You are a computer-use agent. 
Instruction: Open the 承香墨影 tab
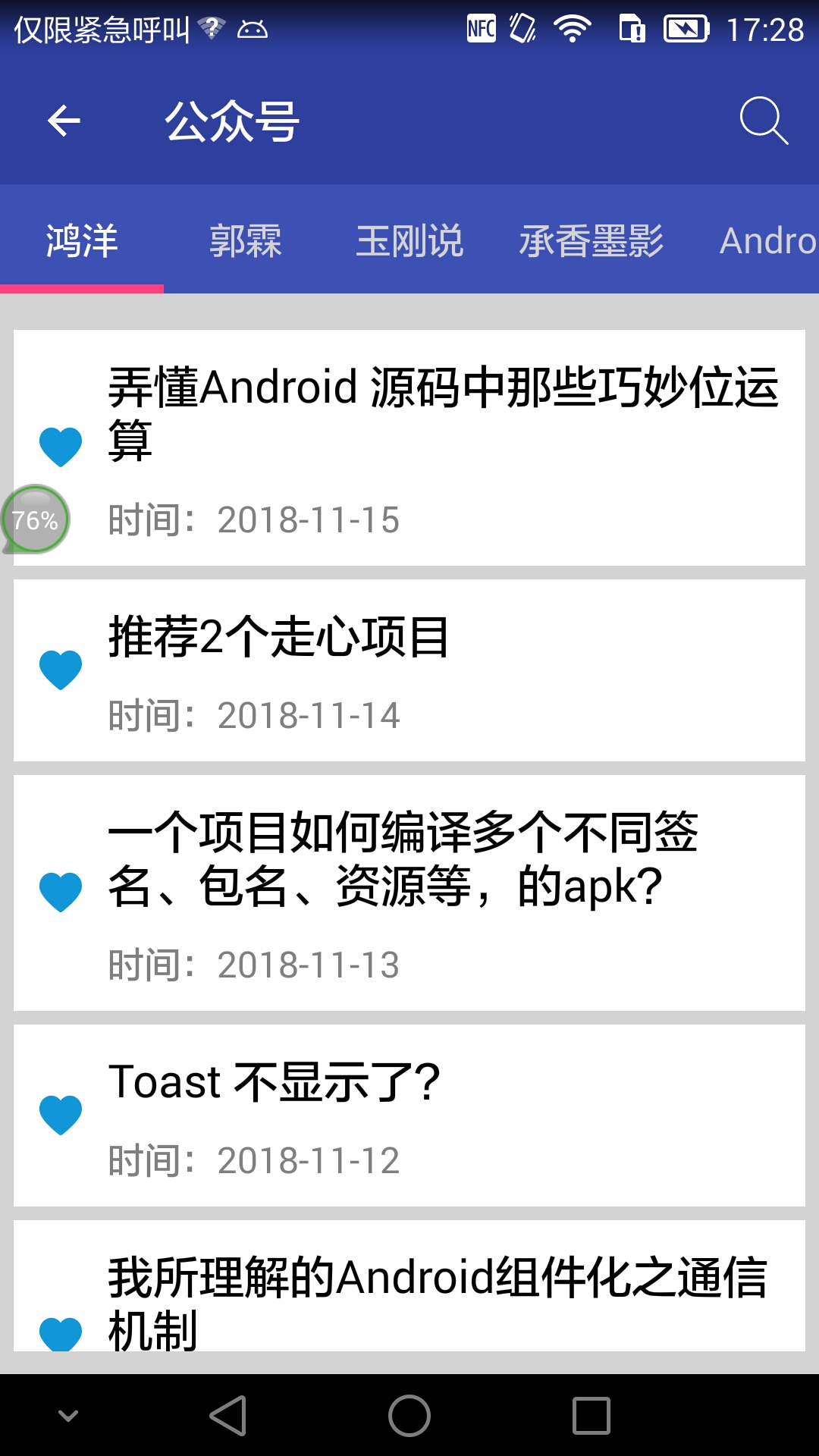pyautogui.click(x=591, y=241)
